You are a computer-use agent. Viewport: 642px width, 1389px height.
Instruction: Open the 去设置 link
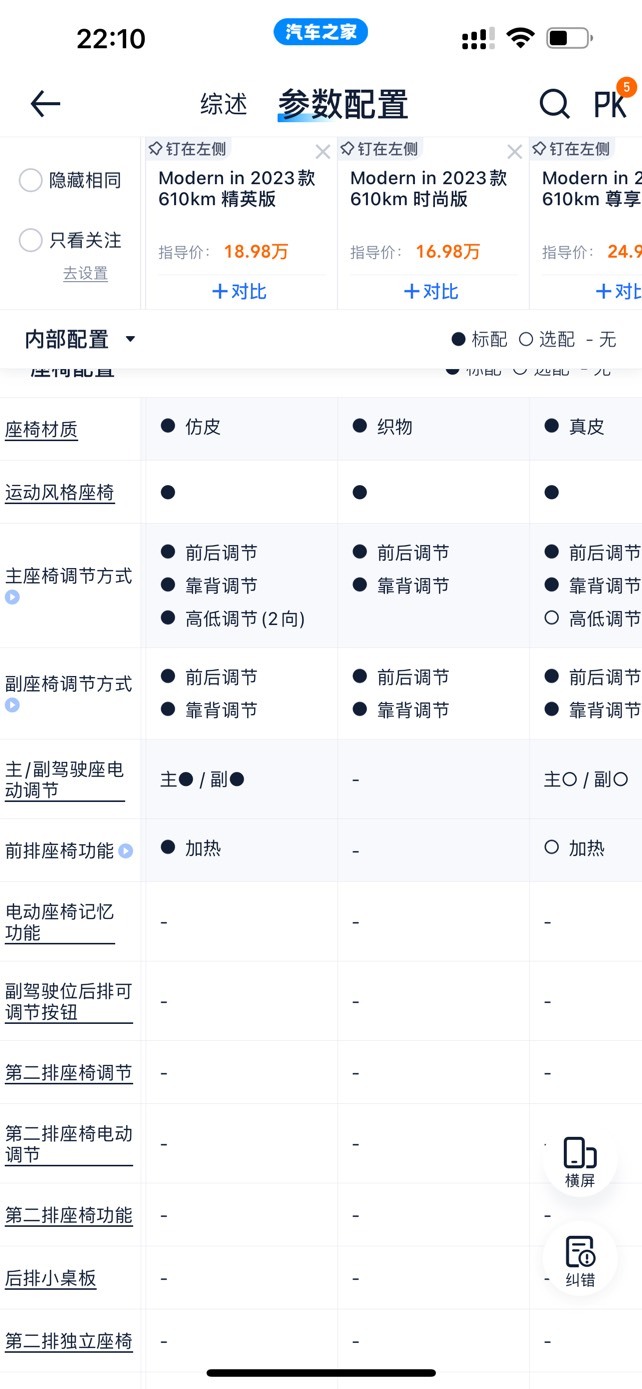pos(85,273)
